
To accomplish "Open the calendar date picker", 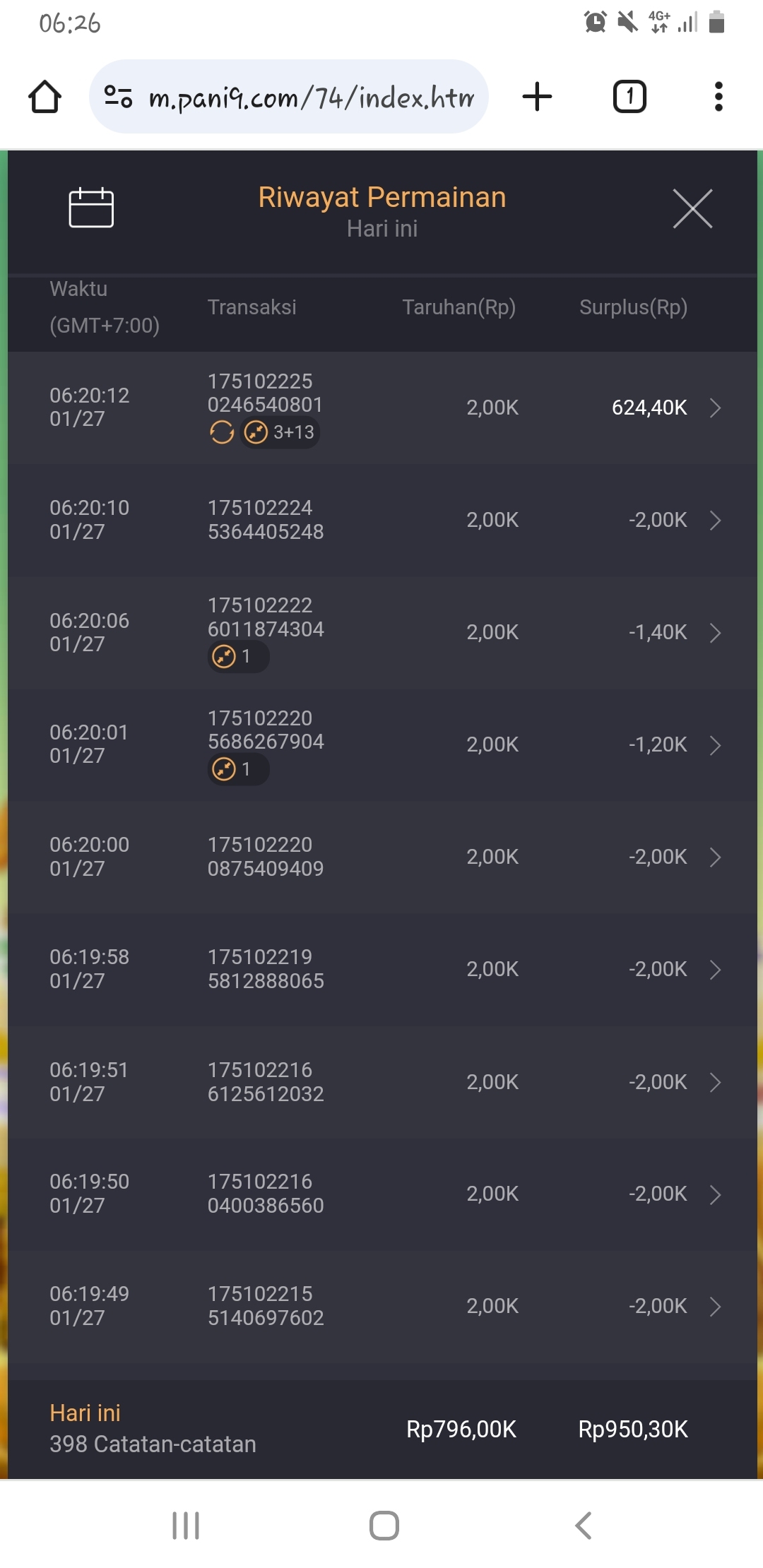I will point(91,208).
